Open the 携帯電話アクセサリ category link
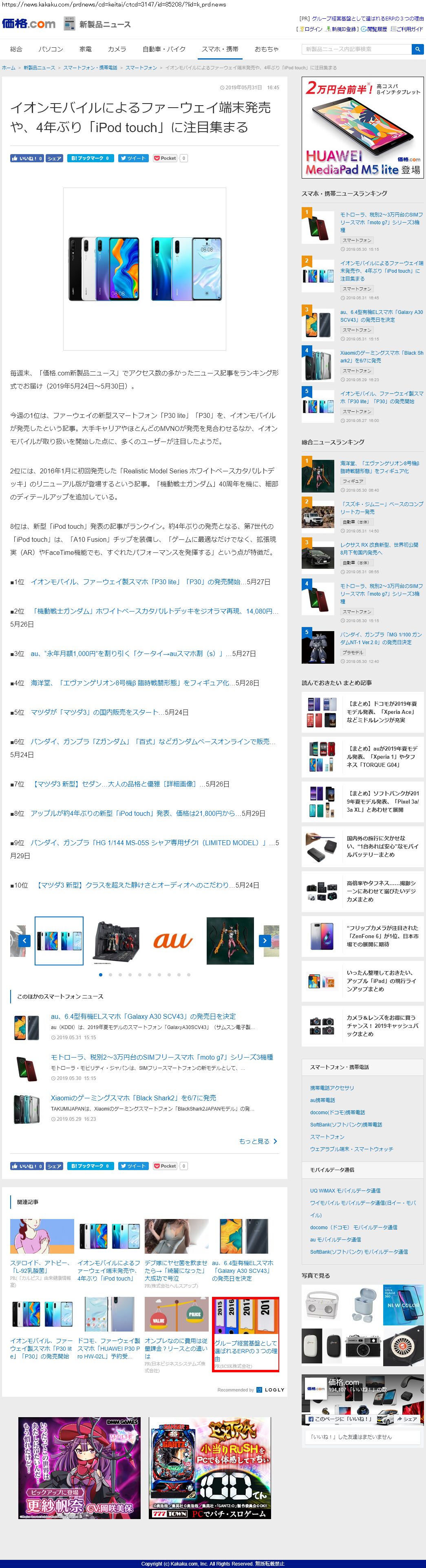426x1568 pixels. (332, 1088)
